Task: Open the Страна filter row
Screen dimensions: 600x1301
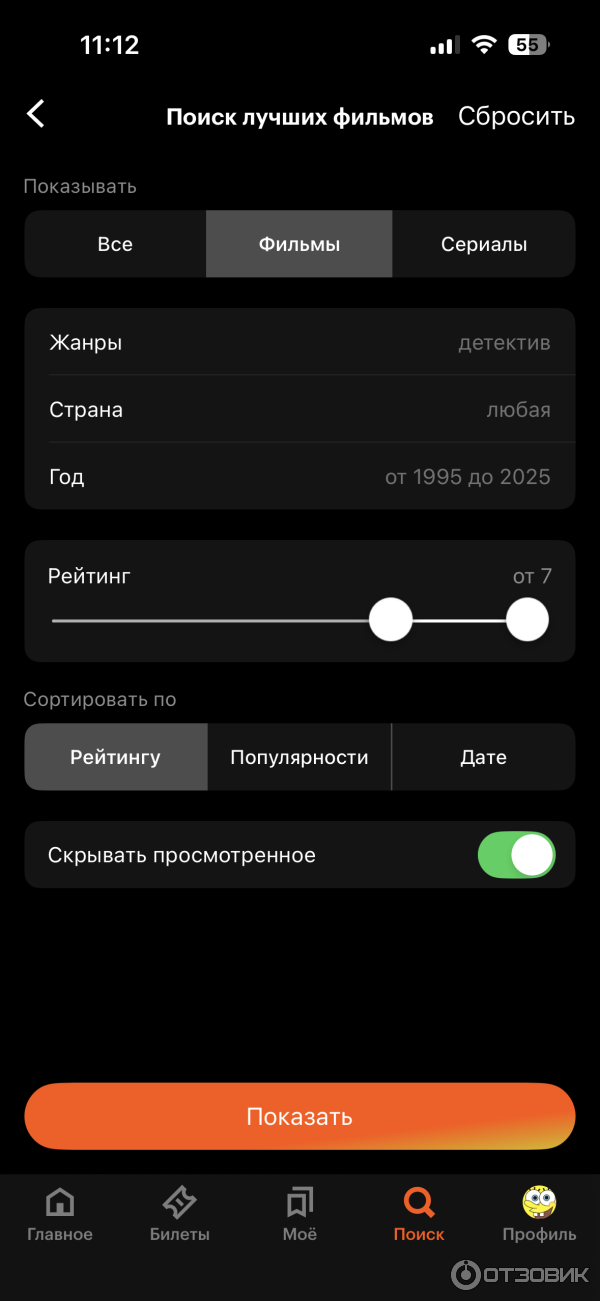Action: point(300,410)
